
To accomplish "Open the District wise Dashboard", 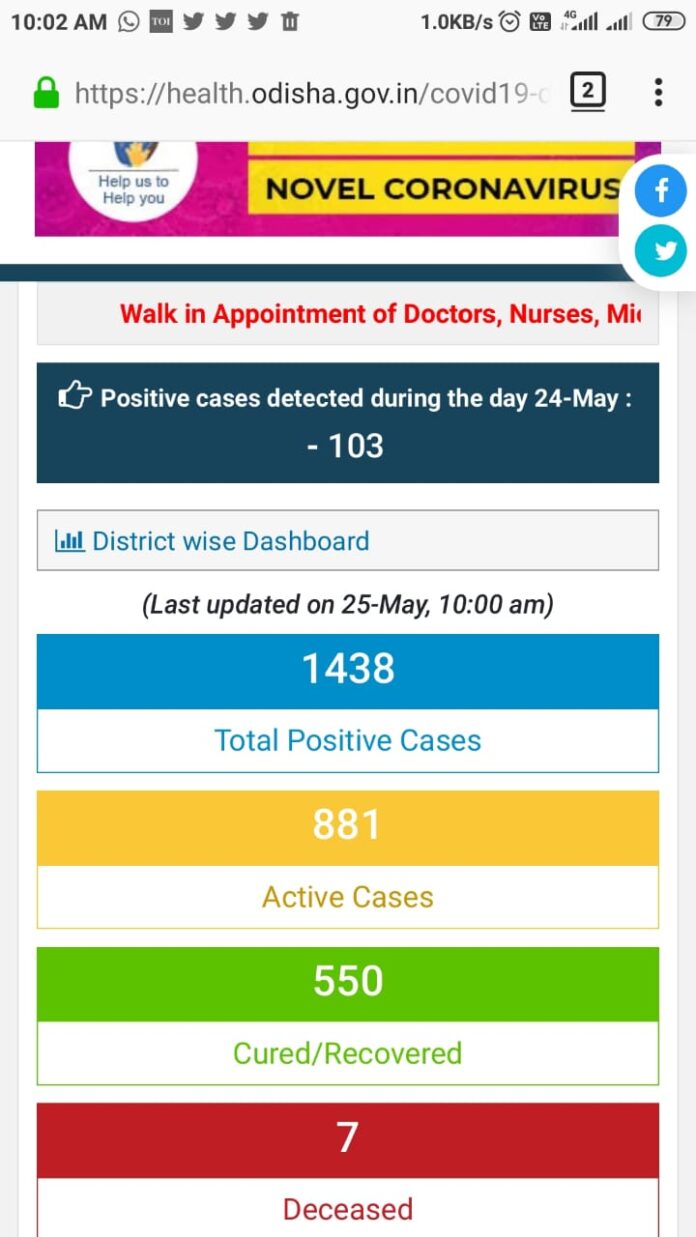I will [x=348, y=541].
